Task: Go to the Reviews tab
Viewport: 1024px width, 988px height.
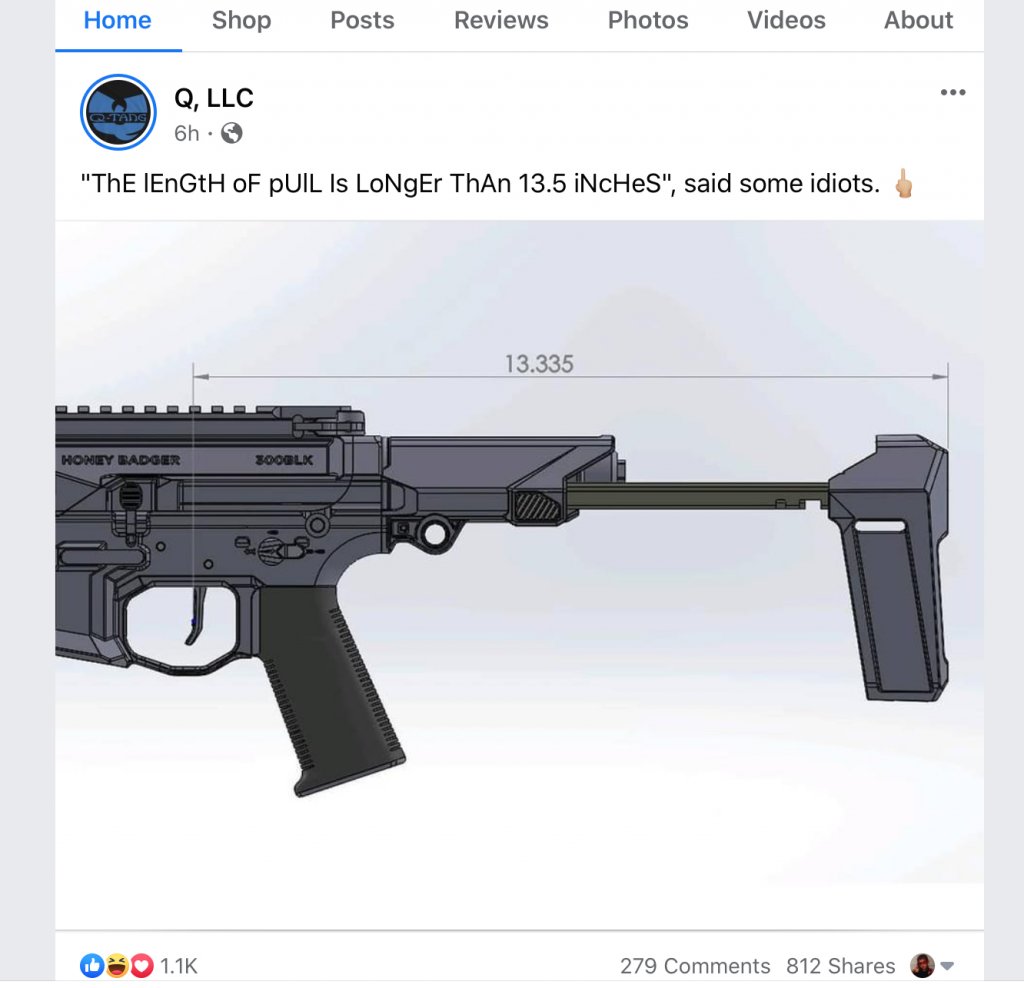Action: pyautogui.click(x=501, y=20)
